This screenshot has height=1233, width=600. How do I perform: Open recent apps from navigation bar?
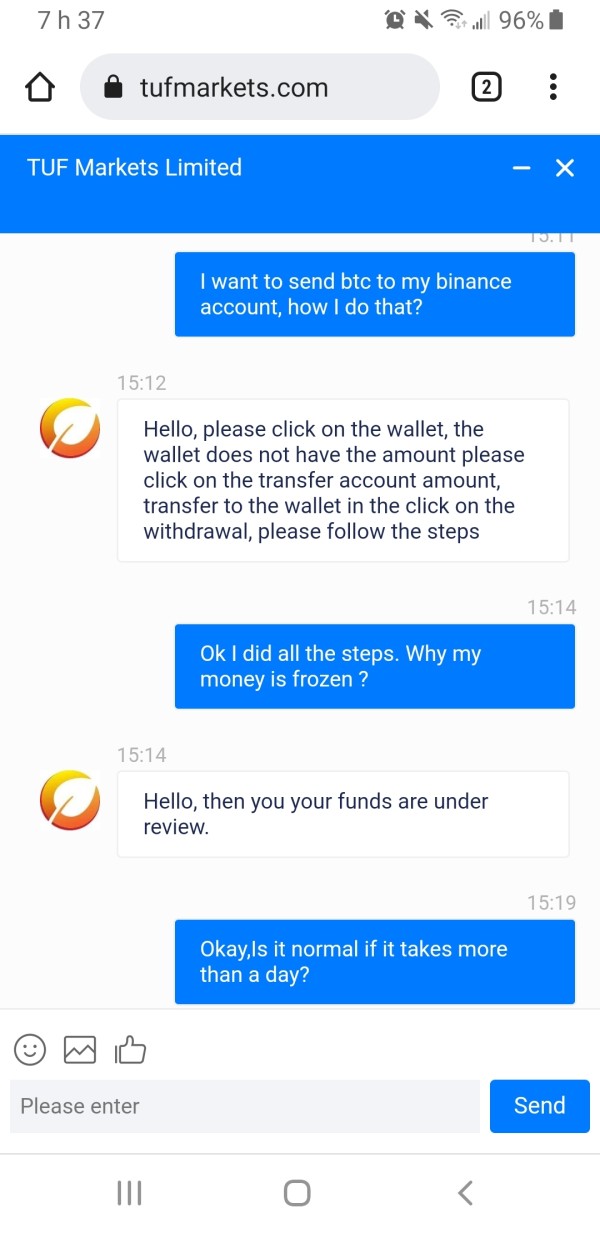129,1192
